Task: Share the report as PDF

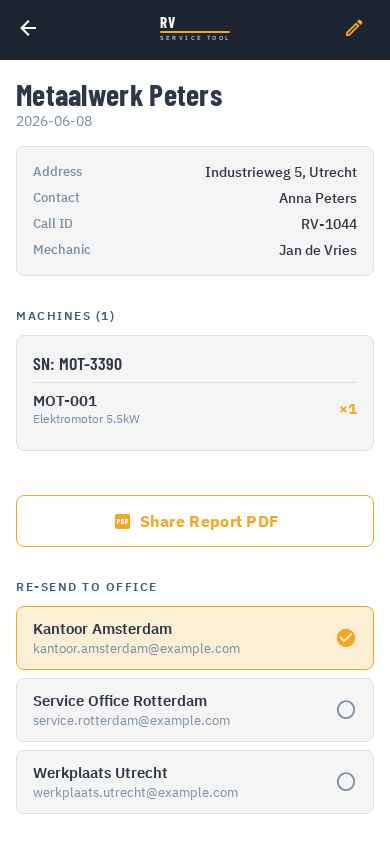Action: click(x=195, y=521)
